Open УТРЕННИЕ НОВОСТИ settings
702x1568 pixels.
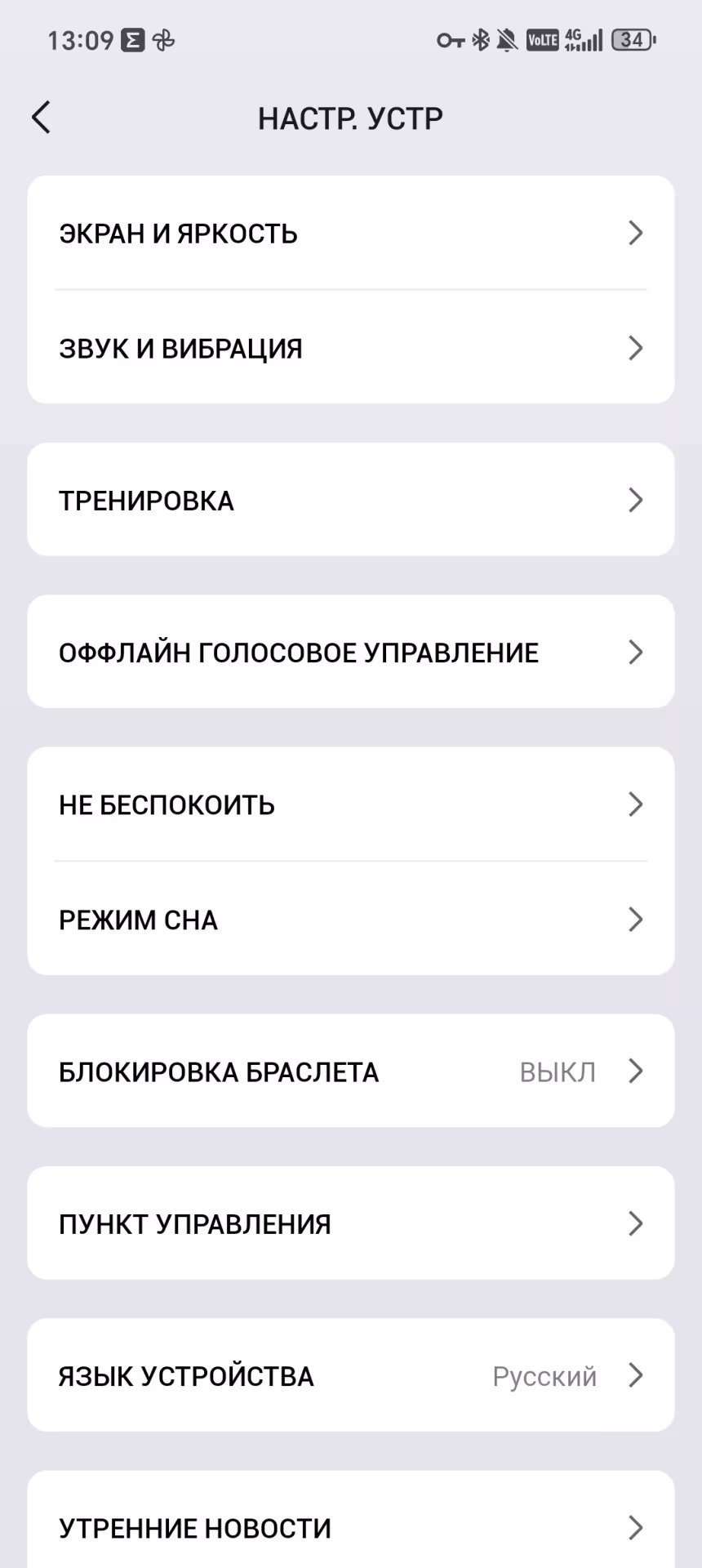click(x=351, y=1527)
